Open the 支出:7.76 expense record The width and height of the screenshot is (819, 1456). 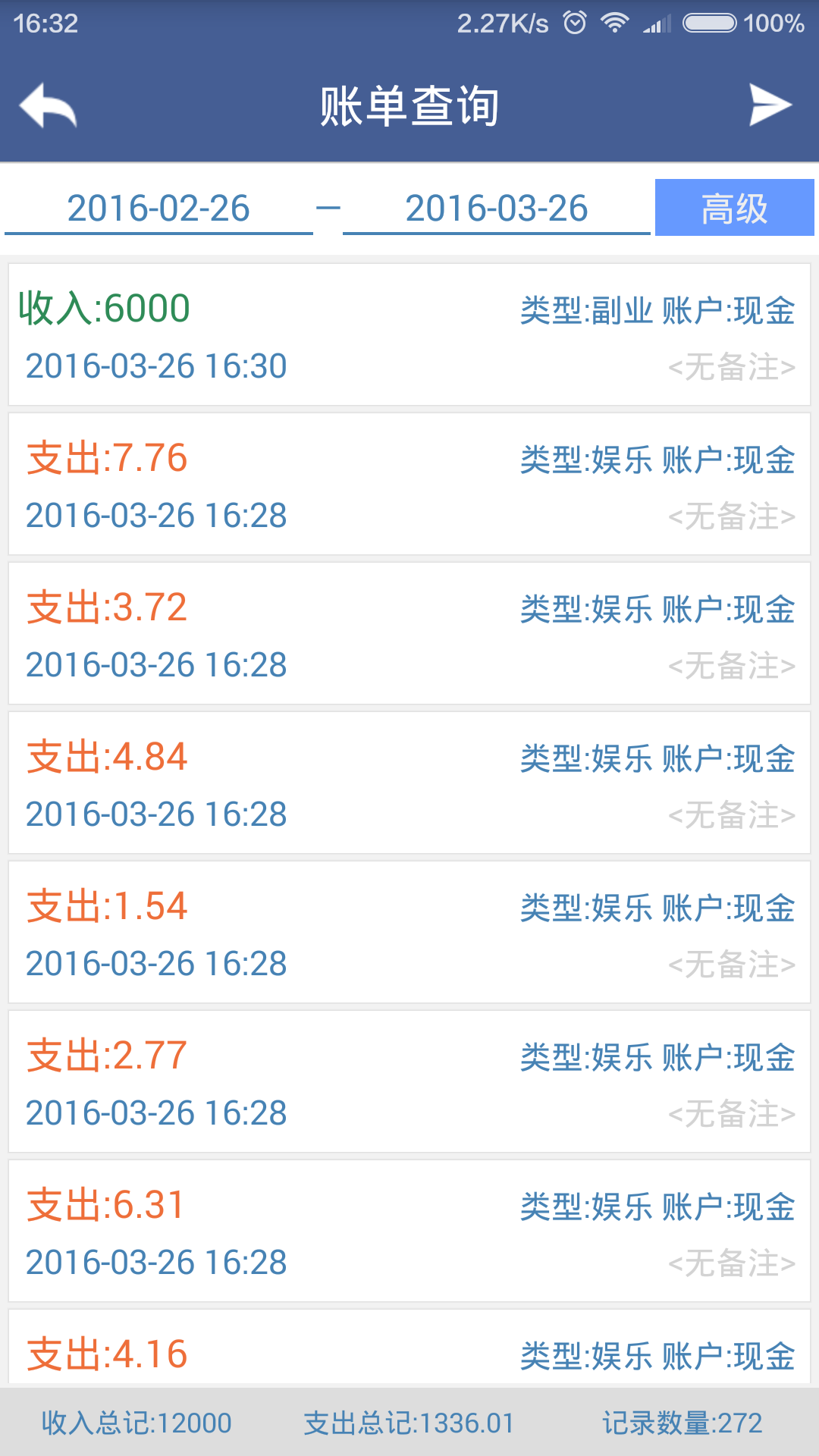click(x=409, y=484)
